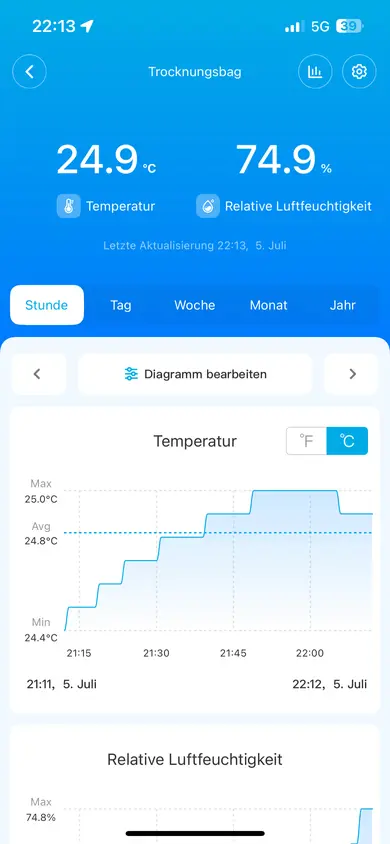Show the previous hour with left chevron
390x844 pixels.
coord(38,374)
